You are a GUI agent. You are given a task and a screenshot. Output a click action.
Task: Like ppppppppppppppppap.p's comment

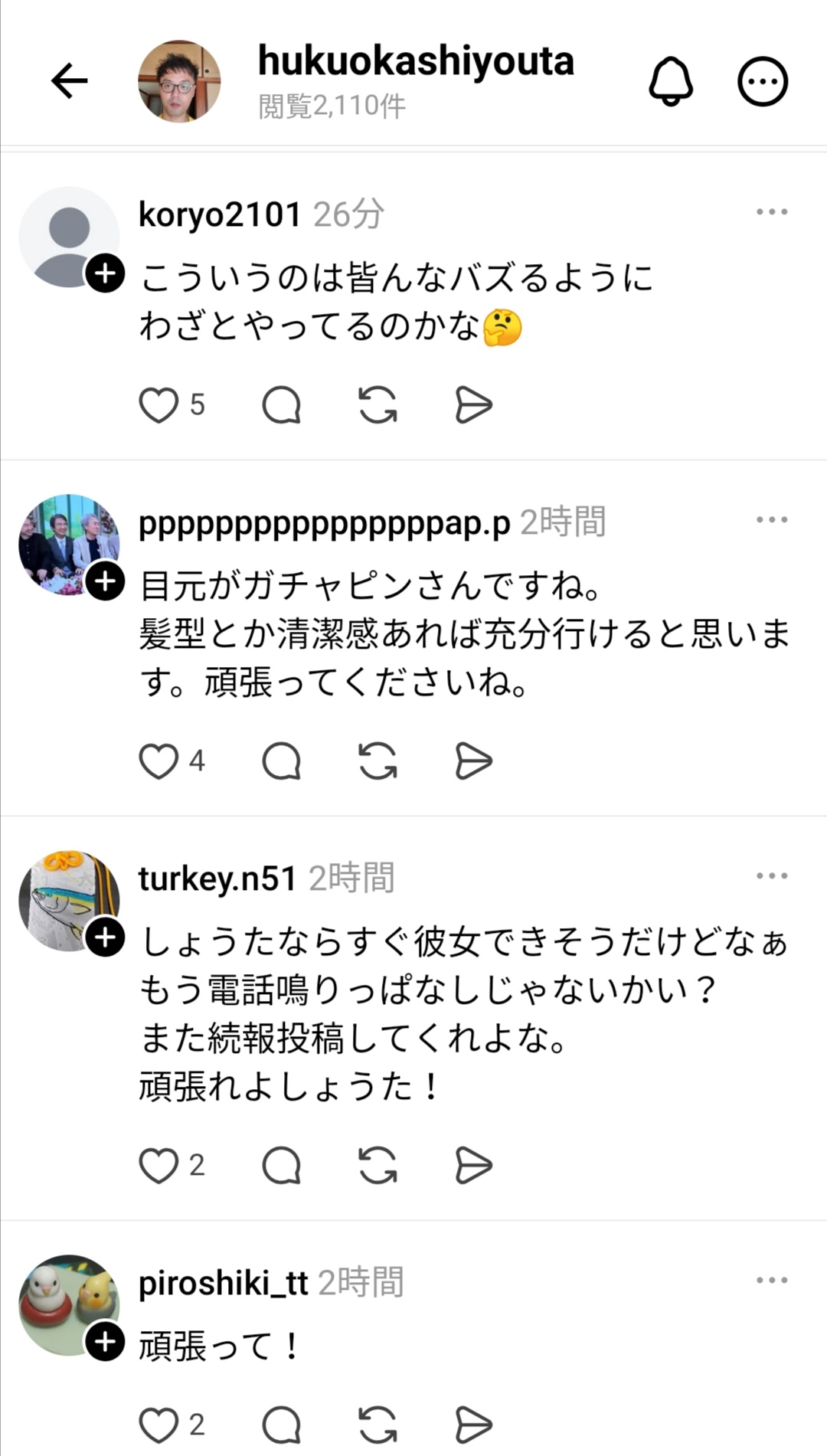pyautogui.click(x=159, y=761)
